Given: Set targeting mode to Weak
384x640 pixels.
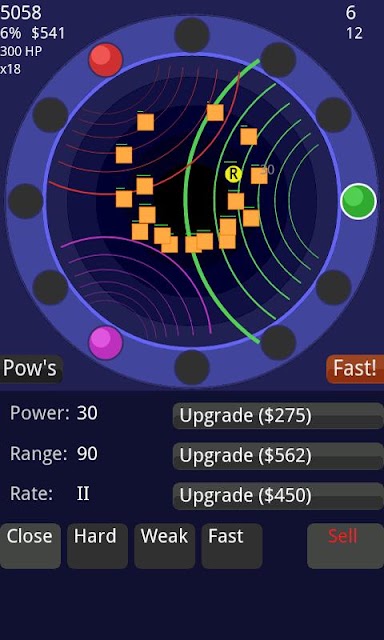Looking at the screenshot, I should tap(164, 546).
